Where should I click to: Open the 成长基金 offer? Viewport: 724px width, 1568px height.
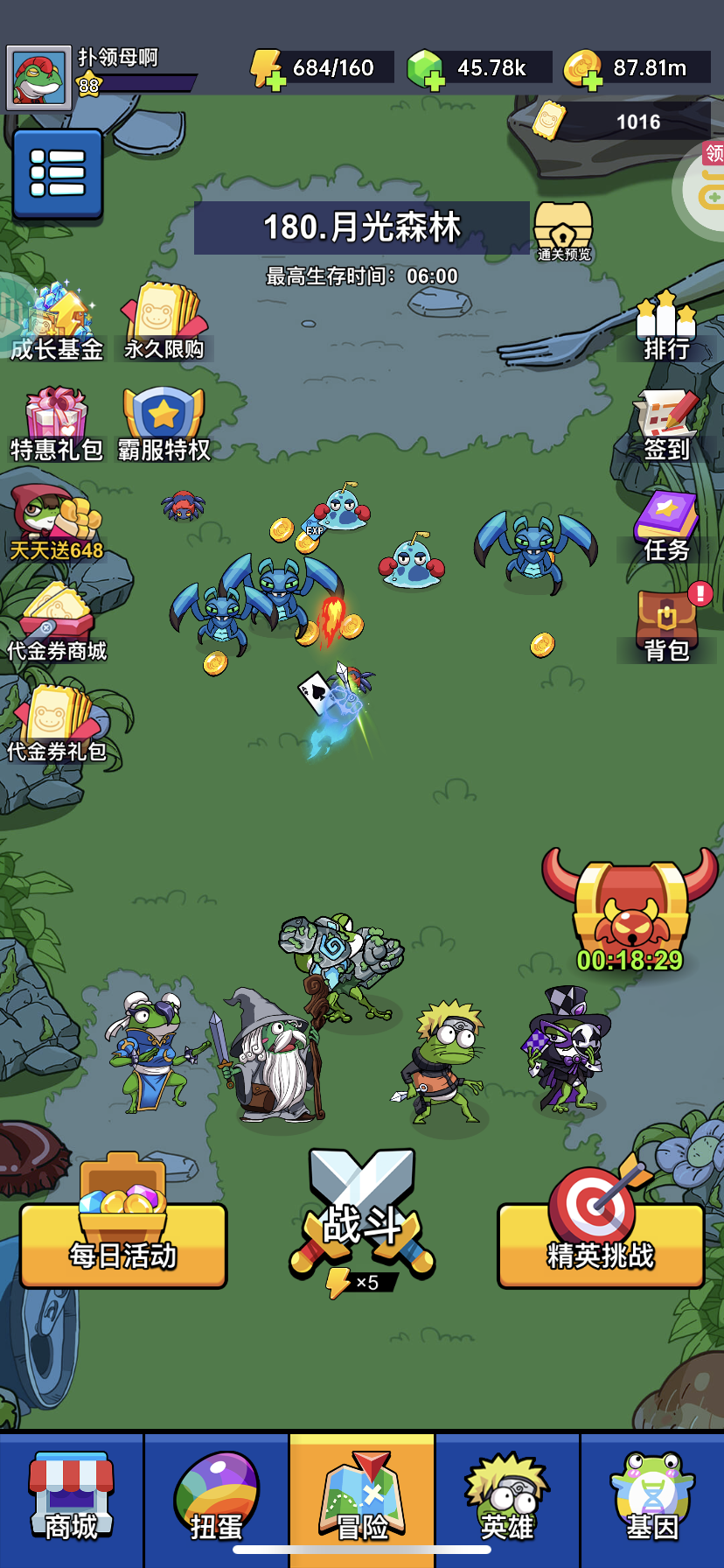click(x=57, y=323)
